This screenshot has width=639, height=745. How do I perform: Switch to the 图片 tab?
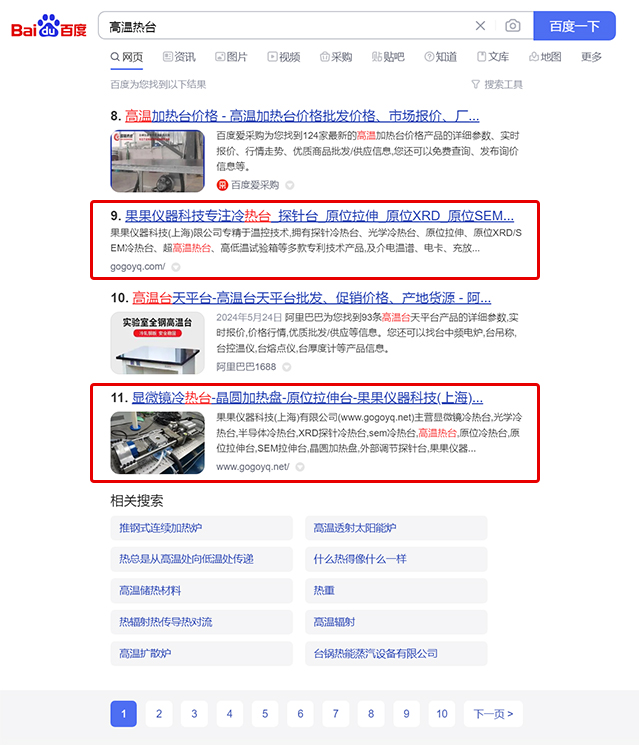pyautogui.click(x=231, y=57)
